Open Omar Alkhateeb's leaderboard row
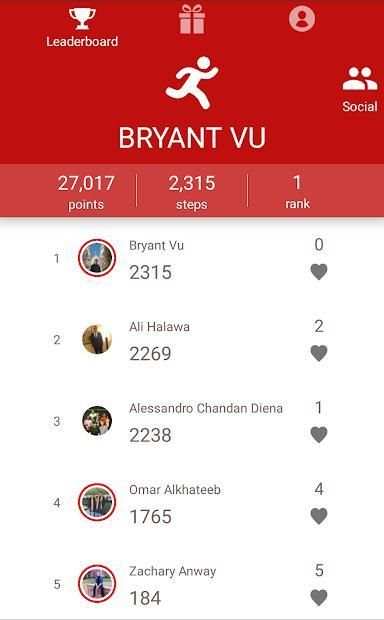The image size is (384, 620). (x=192, y=503)
